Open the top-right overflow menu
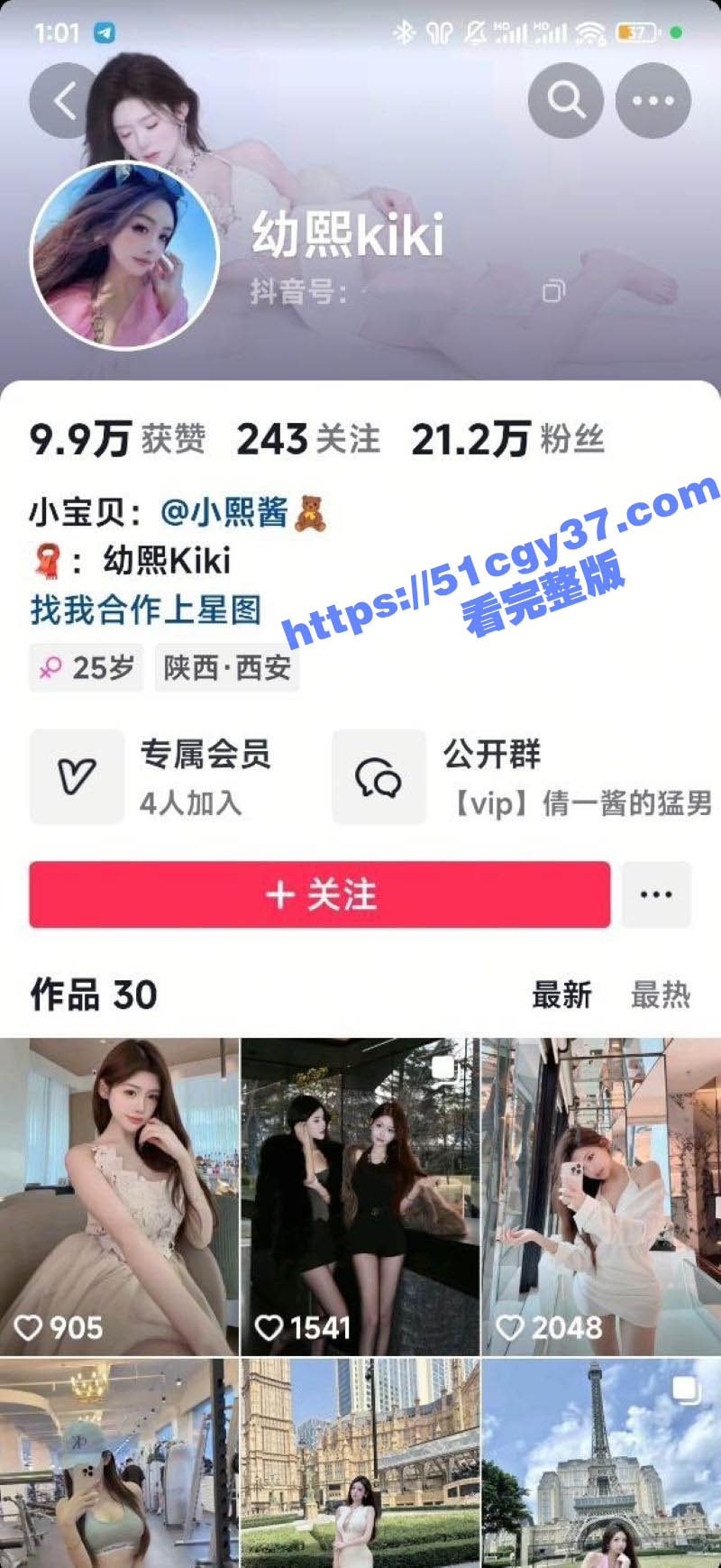 click(653, 100)
